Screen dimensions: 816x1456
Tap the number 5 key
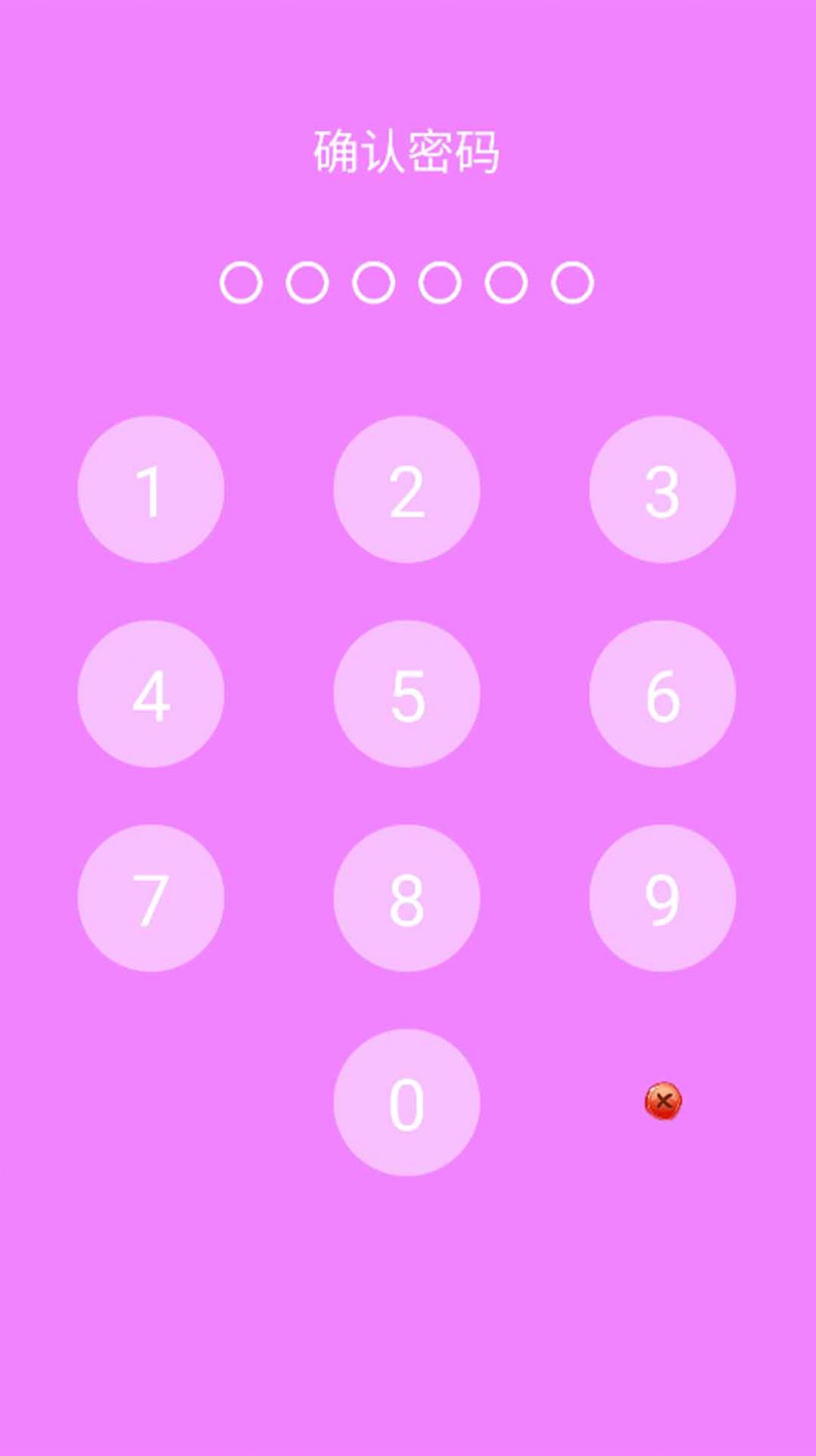pos(406,694)
